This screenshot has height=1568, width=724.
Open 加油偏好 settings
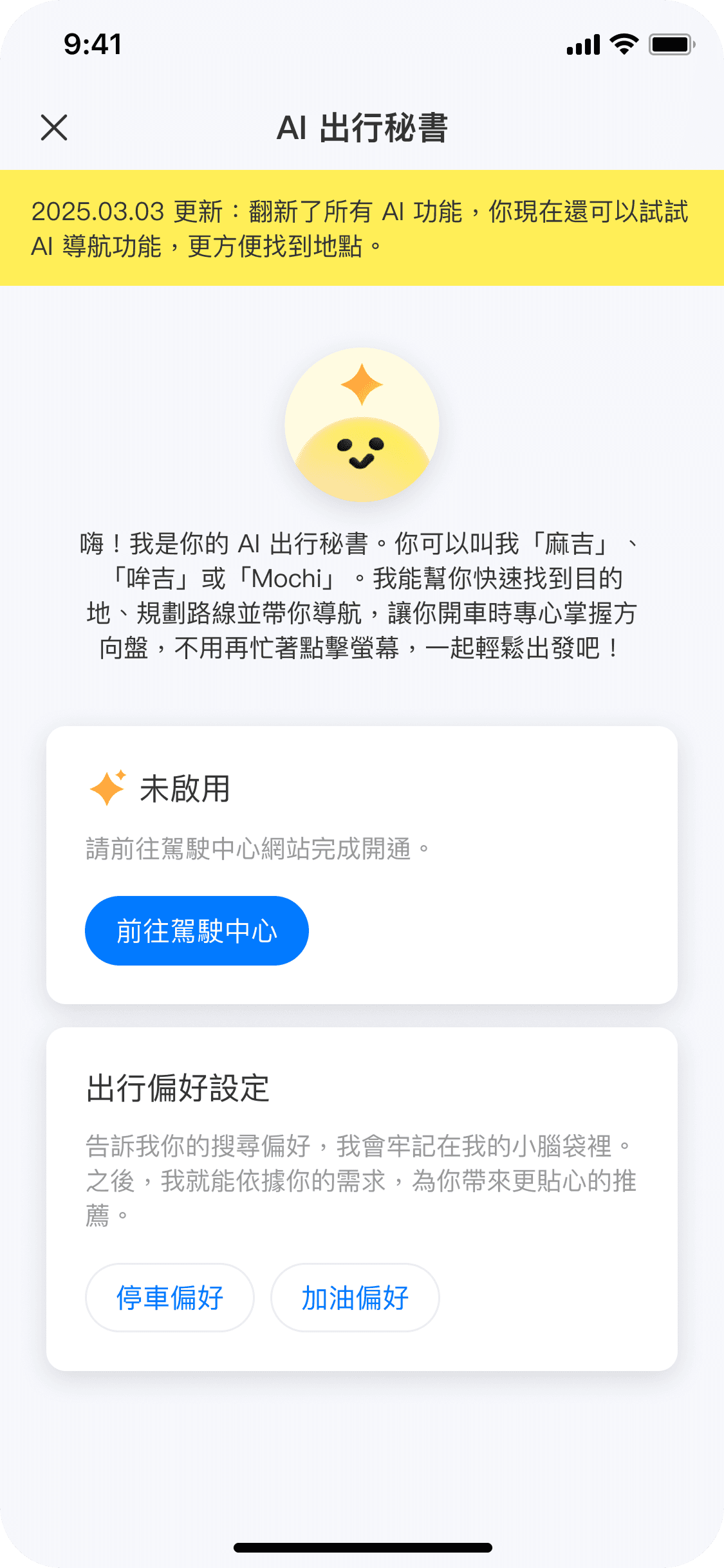355,1298
